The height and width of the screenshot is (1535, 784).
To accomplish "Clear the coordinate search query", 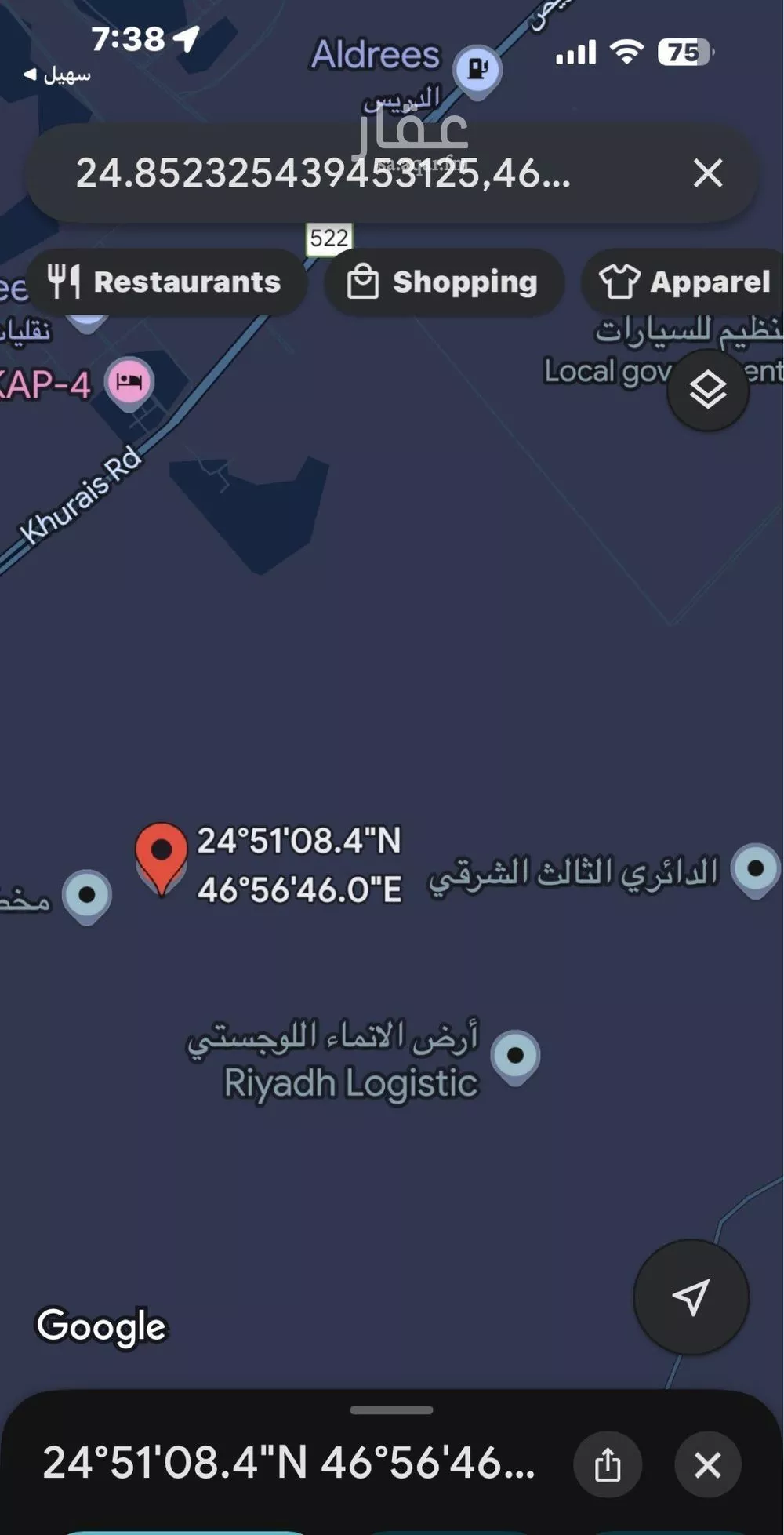I will [707, 174].
